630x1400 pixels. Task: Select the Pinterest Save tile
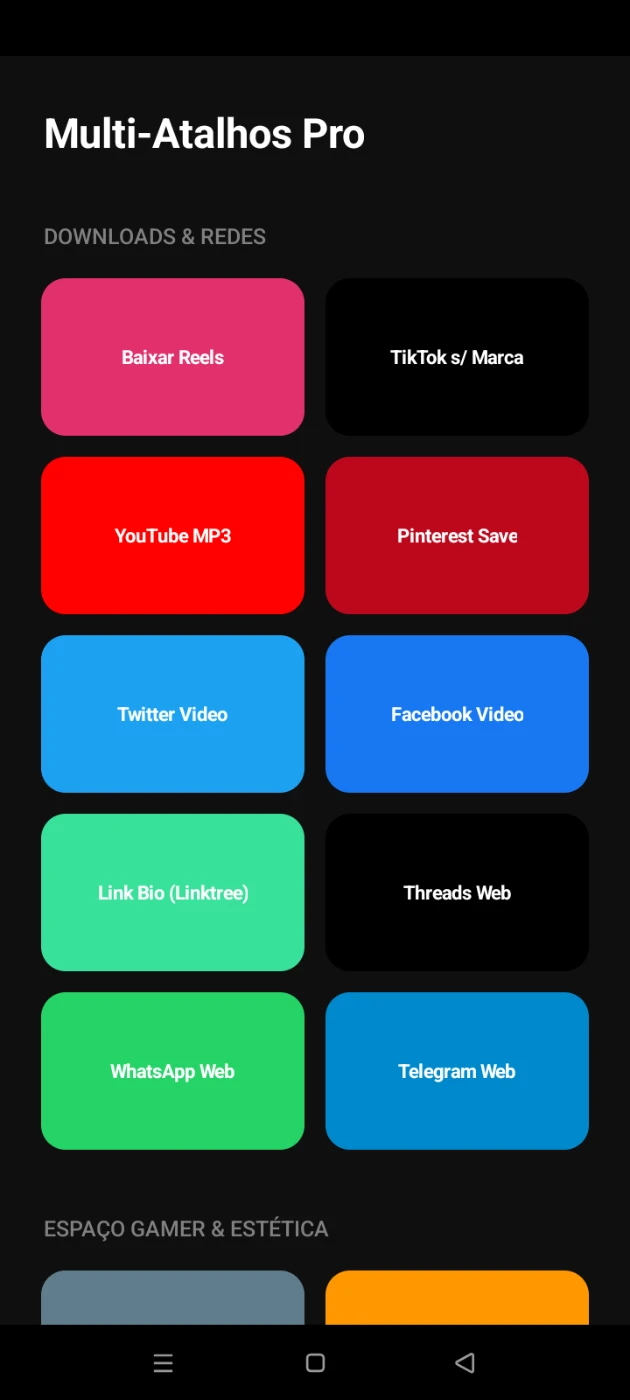tap(457, 535)
